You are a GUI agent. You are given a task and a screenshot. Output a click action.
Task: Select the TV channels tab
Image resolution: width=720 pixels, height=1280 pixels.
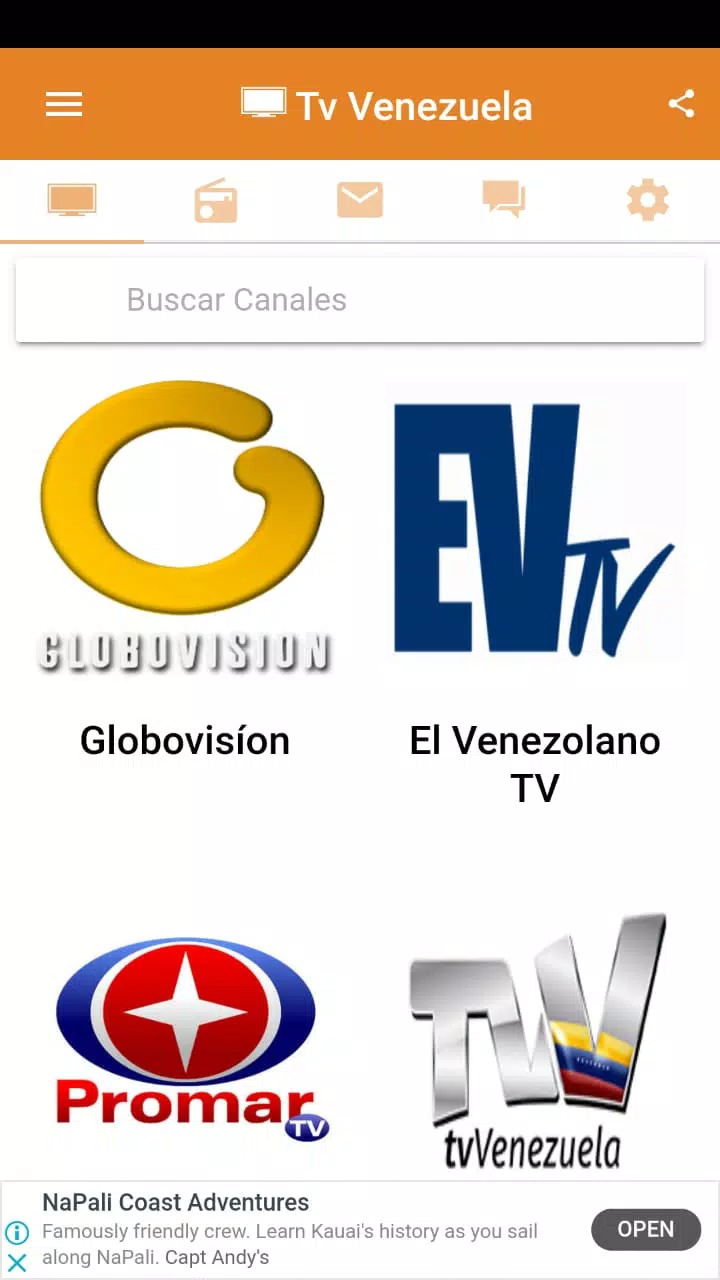[72, 200]
